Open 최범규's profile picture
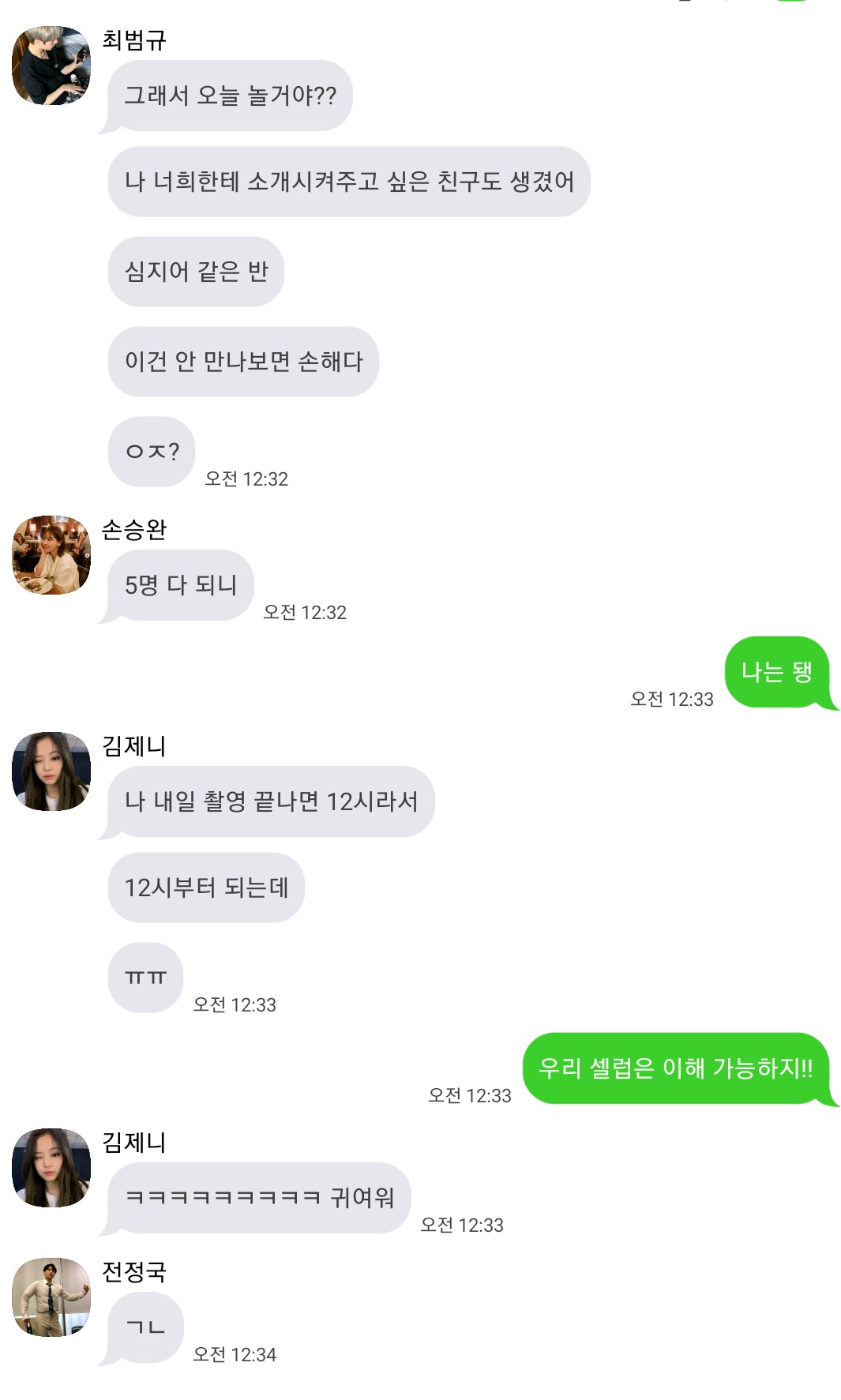 [x=51, y=66]
